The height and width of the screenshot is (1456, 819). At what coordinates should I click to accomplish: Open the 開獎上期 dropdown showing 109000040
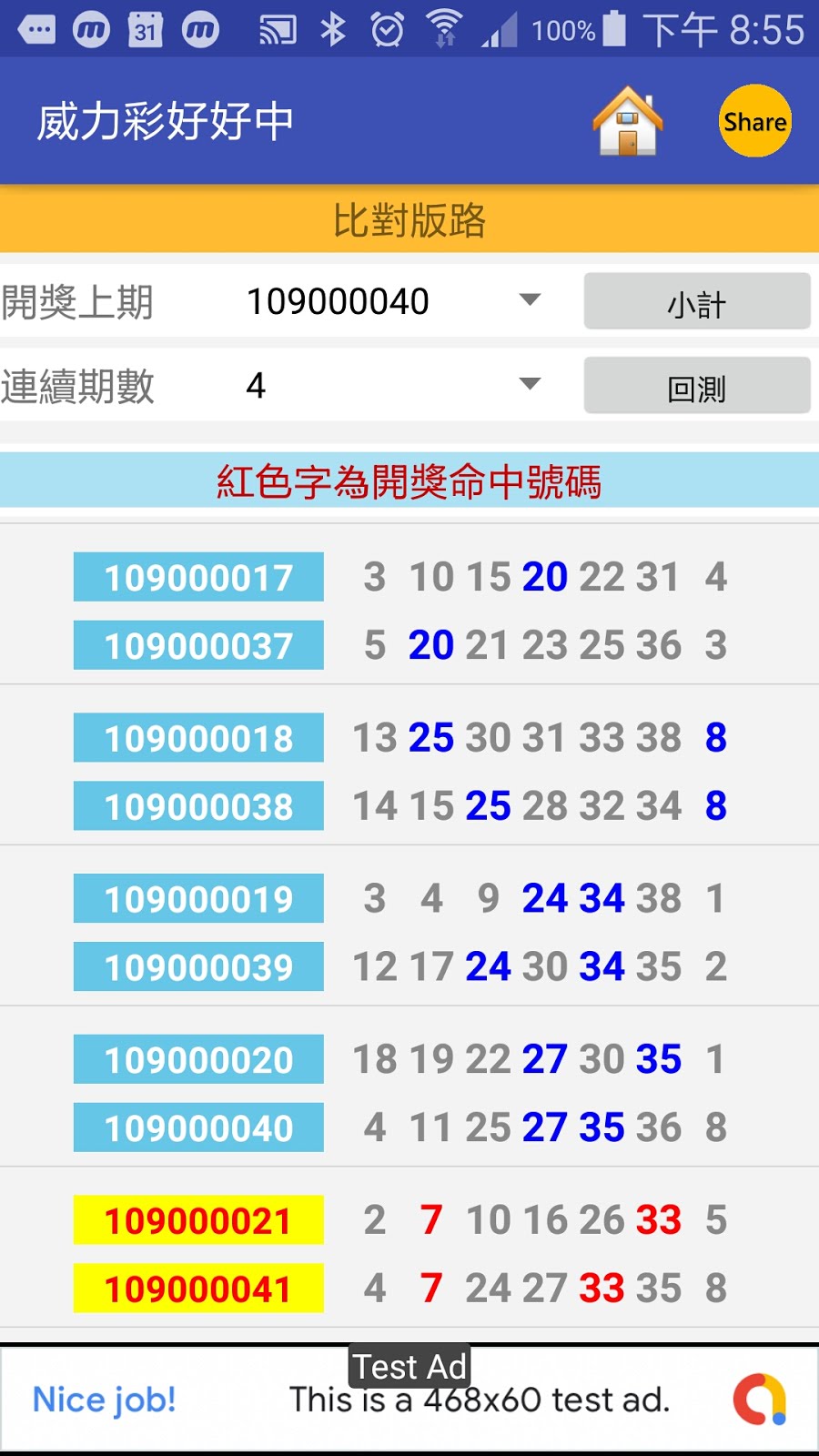393,301
